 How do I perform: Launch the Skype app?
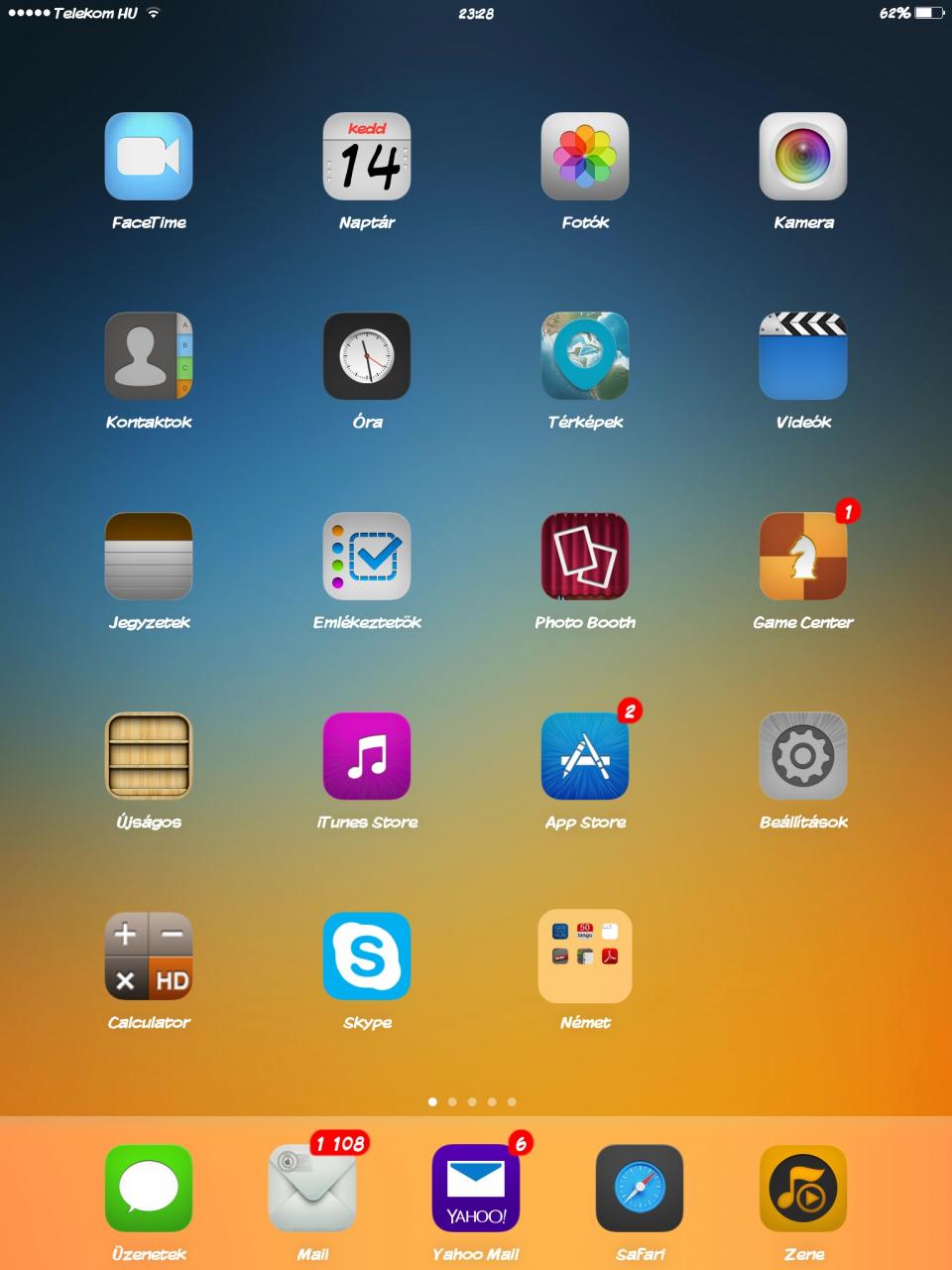tap(367, 956)
